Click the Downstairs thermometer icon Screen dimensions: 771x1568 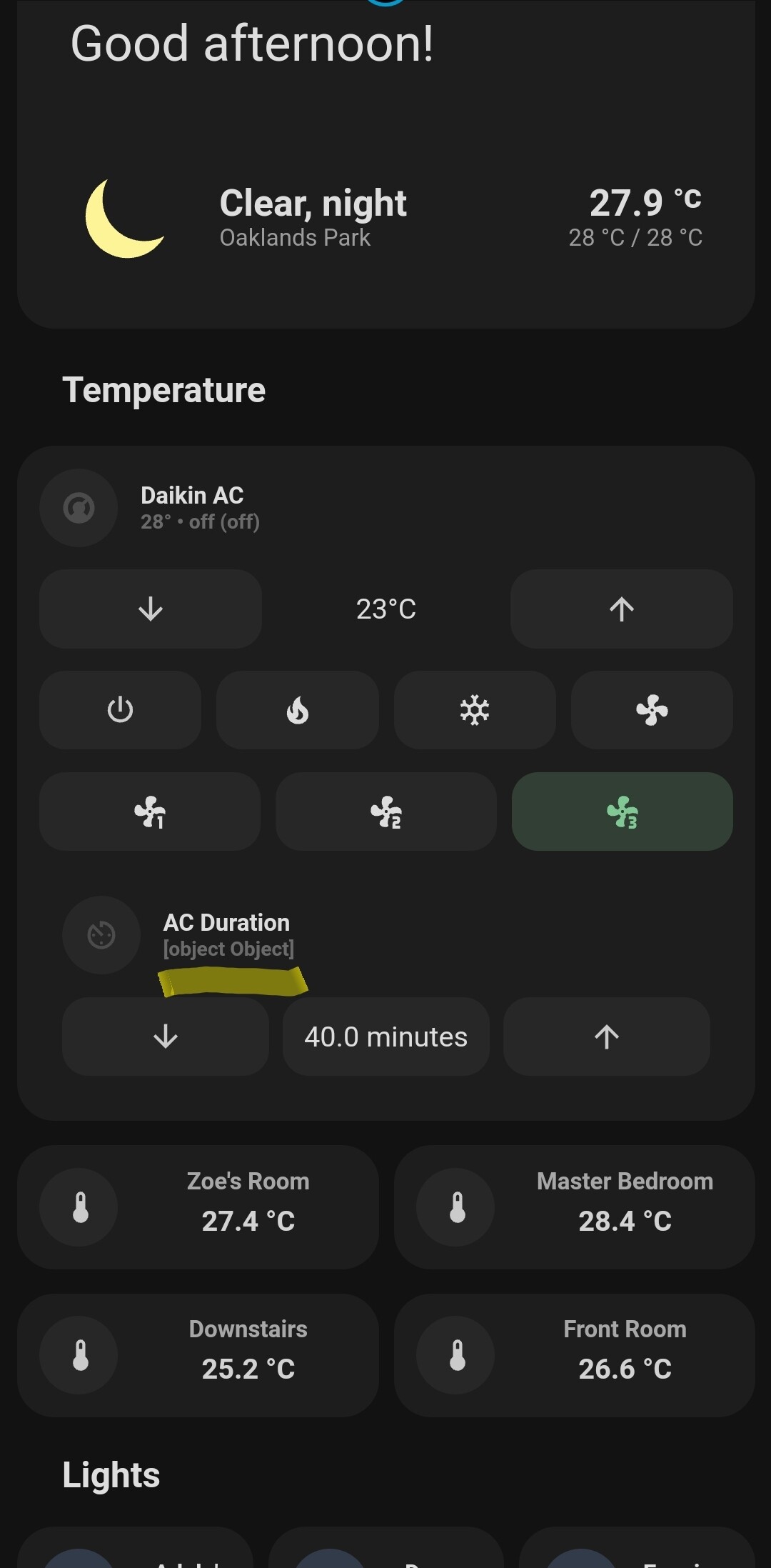tap(79, 1355)
